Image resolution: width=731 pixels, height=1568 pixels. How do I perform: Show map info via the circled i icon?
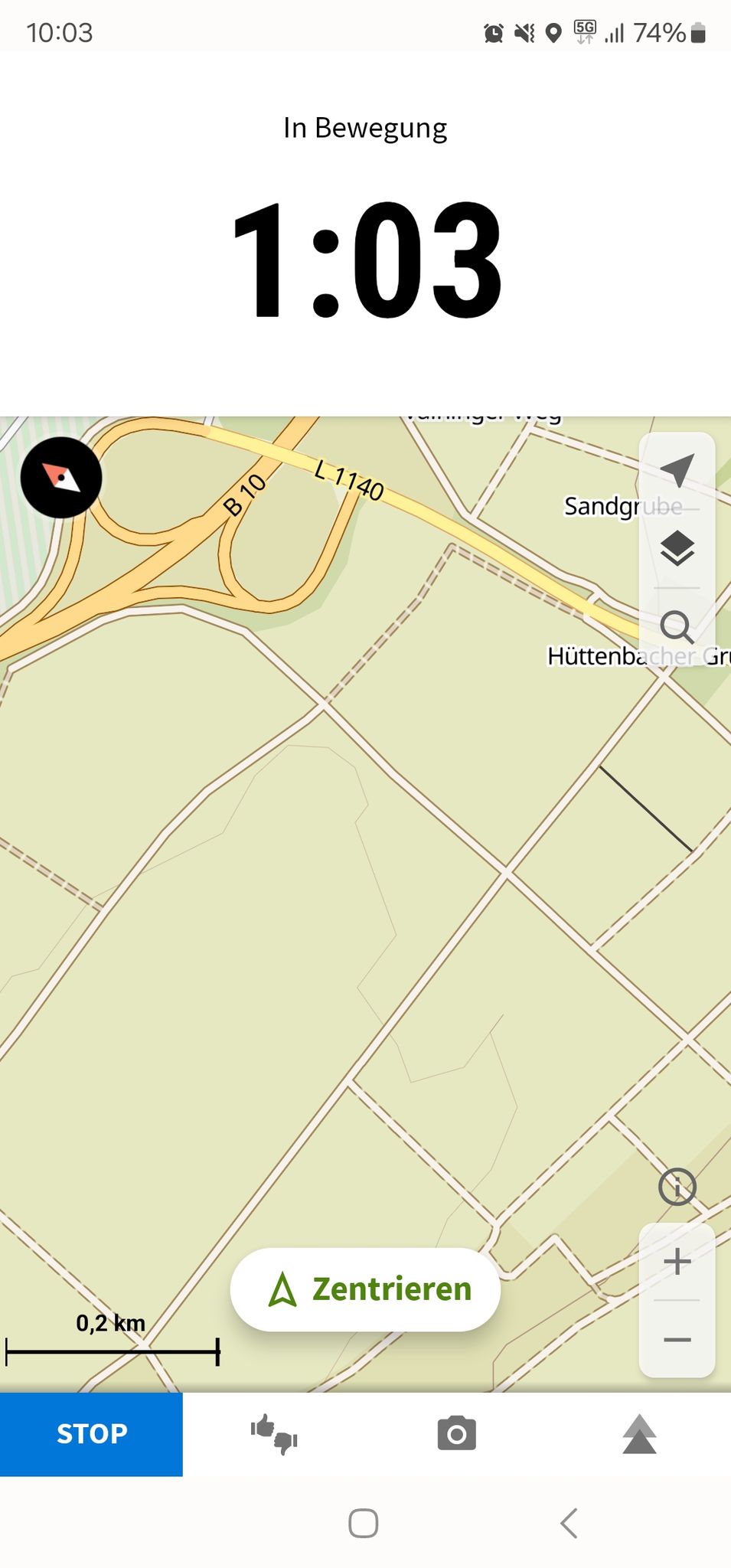677,1187
